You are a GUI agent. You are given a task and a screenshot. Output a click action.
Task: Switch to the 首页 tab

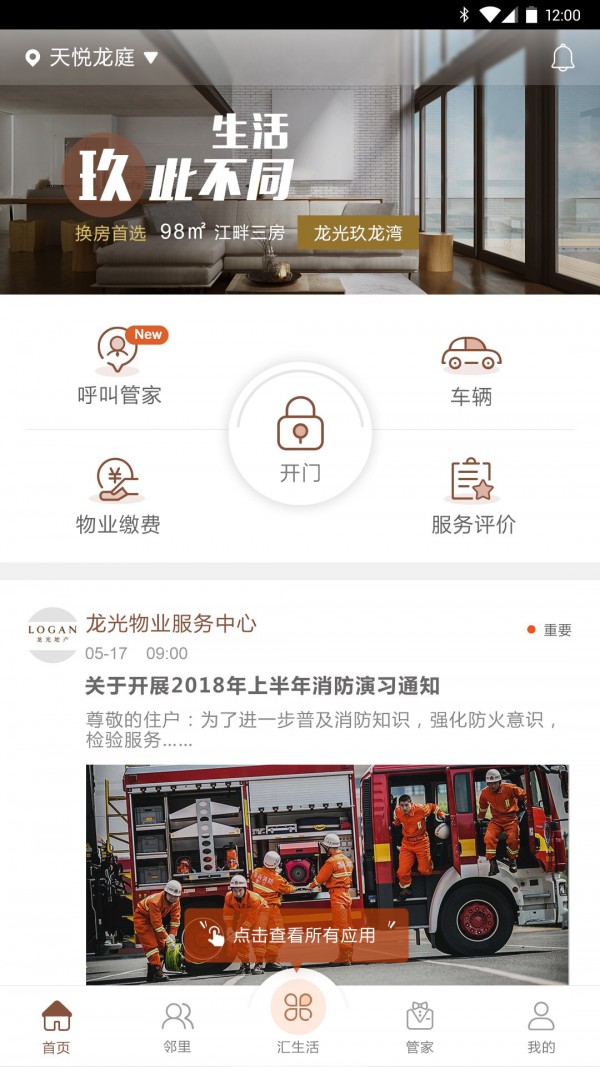point(56,1027)
